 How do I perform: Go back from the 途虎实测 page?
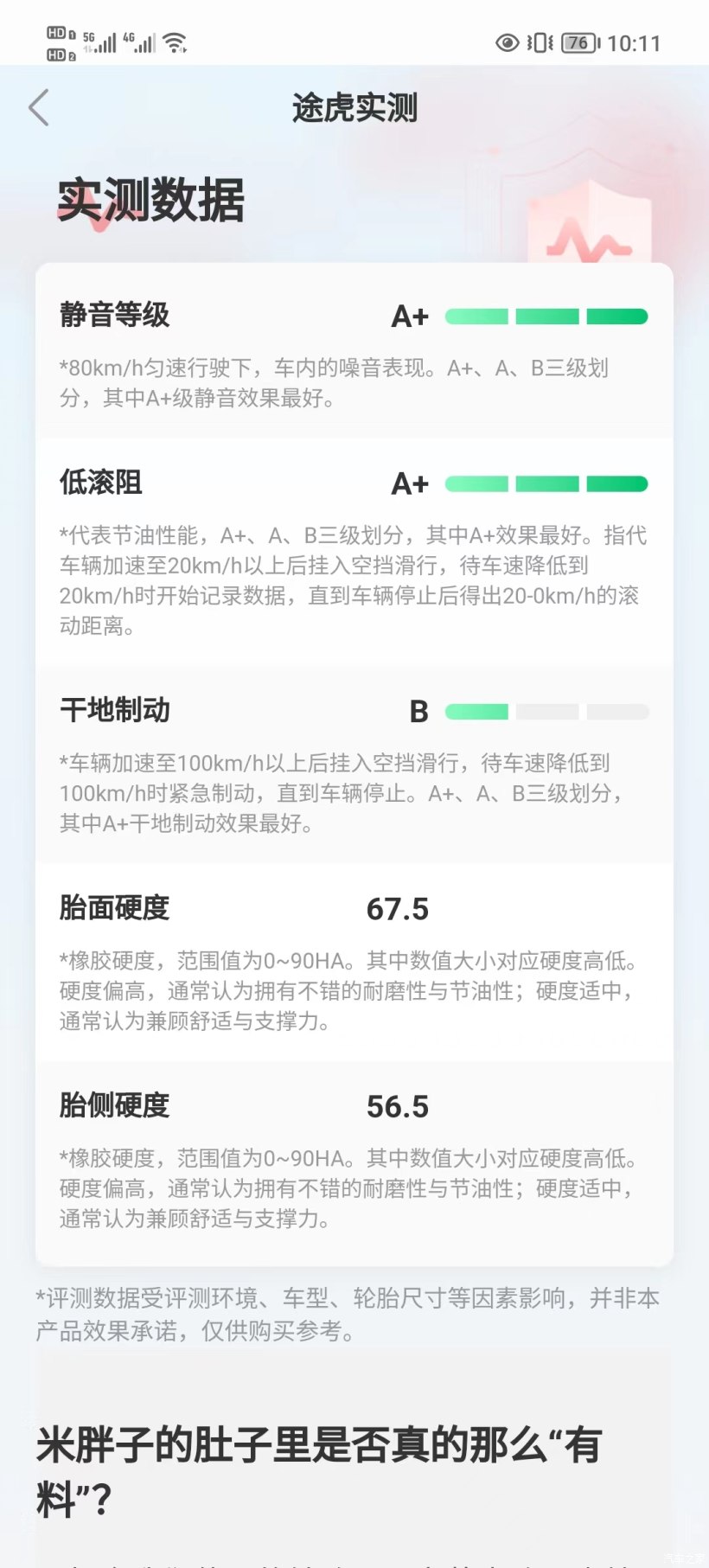[x=39, y=108]
